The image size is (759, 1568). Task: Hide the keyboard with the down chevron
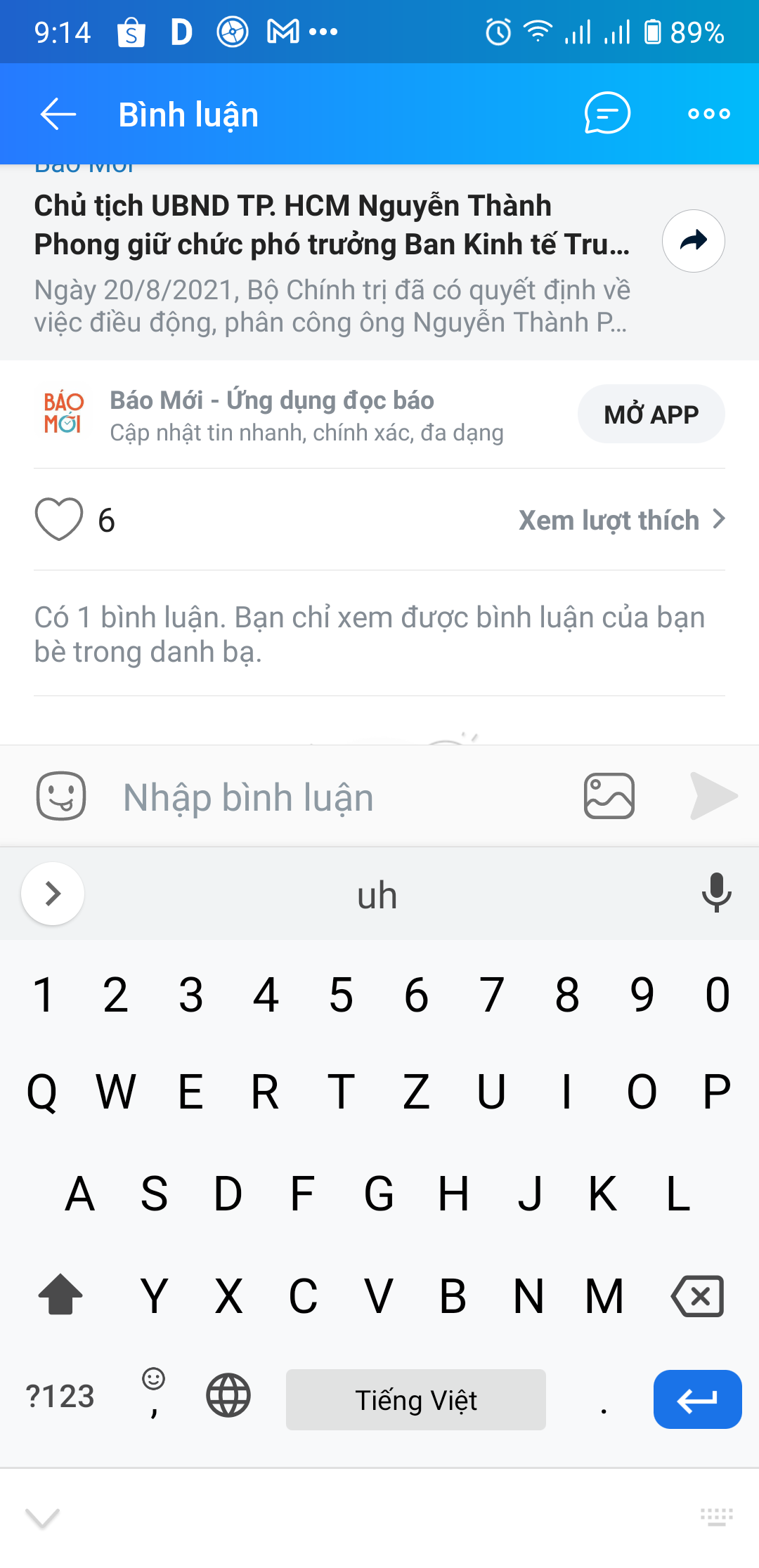[42, 1518]
